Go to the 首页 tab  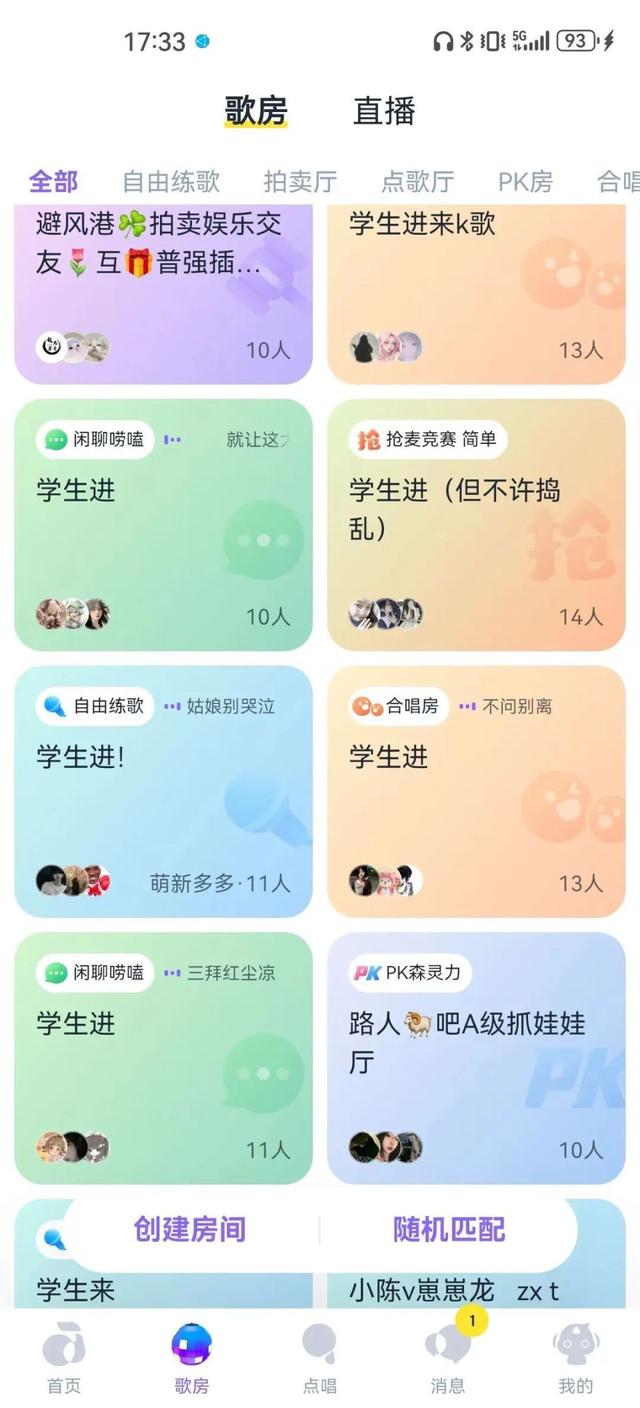(64, 1358)
